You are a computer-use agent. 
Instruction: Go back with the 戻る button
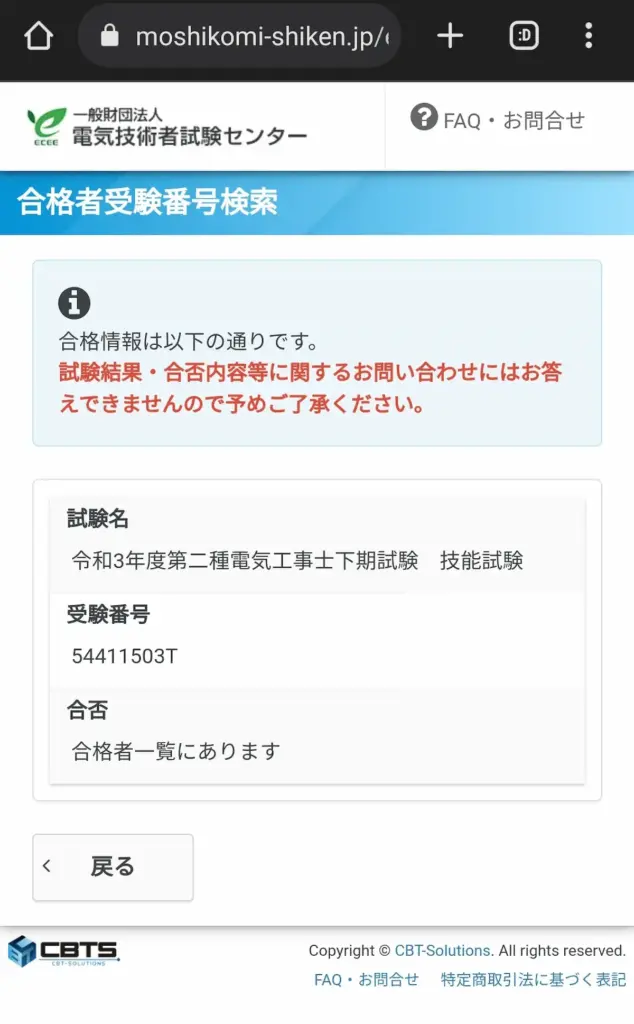pyautogui.click(x=113, y=867)
